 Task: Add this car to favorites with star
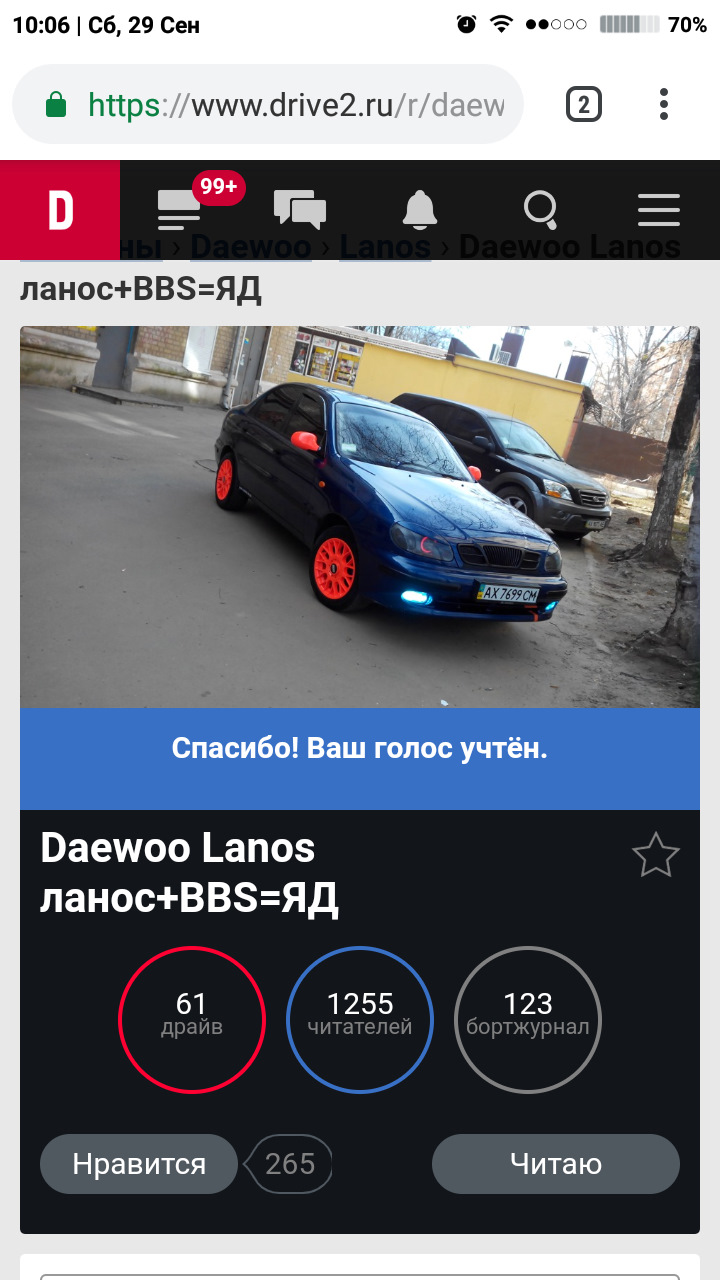(656, 857)
